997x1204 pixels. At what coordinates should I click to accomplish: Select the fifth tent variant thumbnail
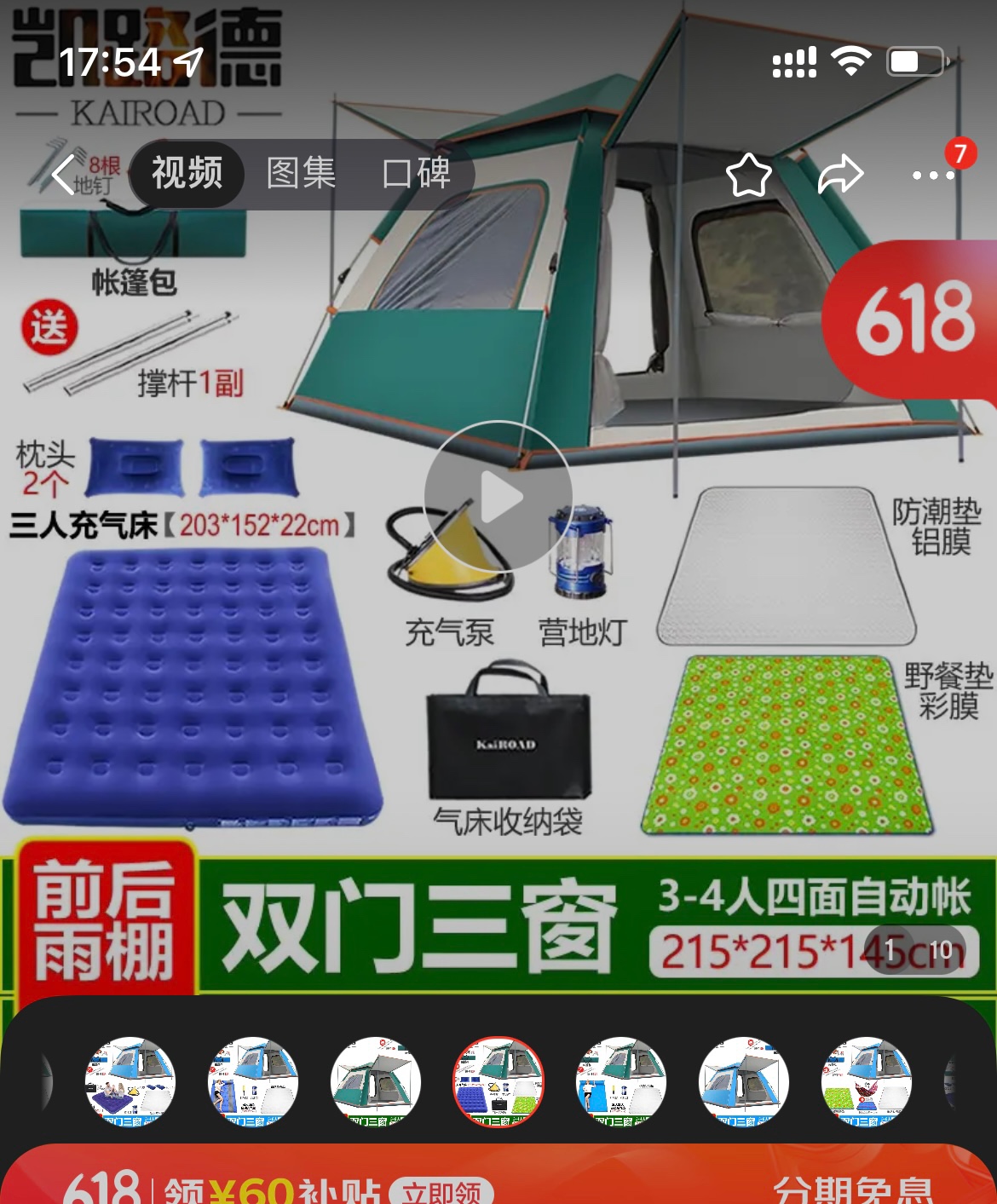pos(620,1082)
